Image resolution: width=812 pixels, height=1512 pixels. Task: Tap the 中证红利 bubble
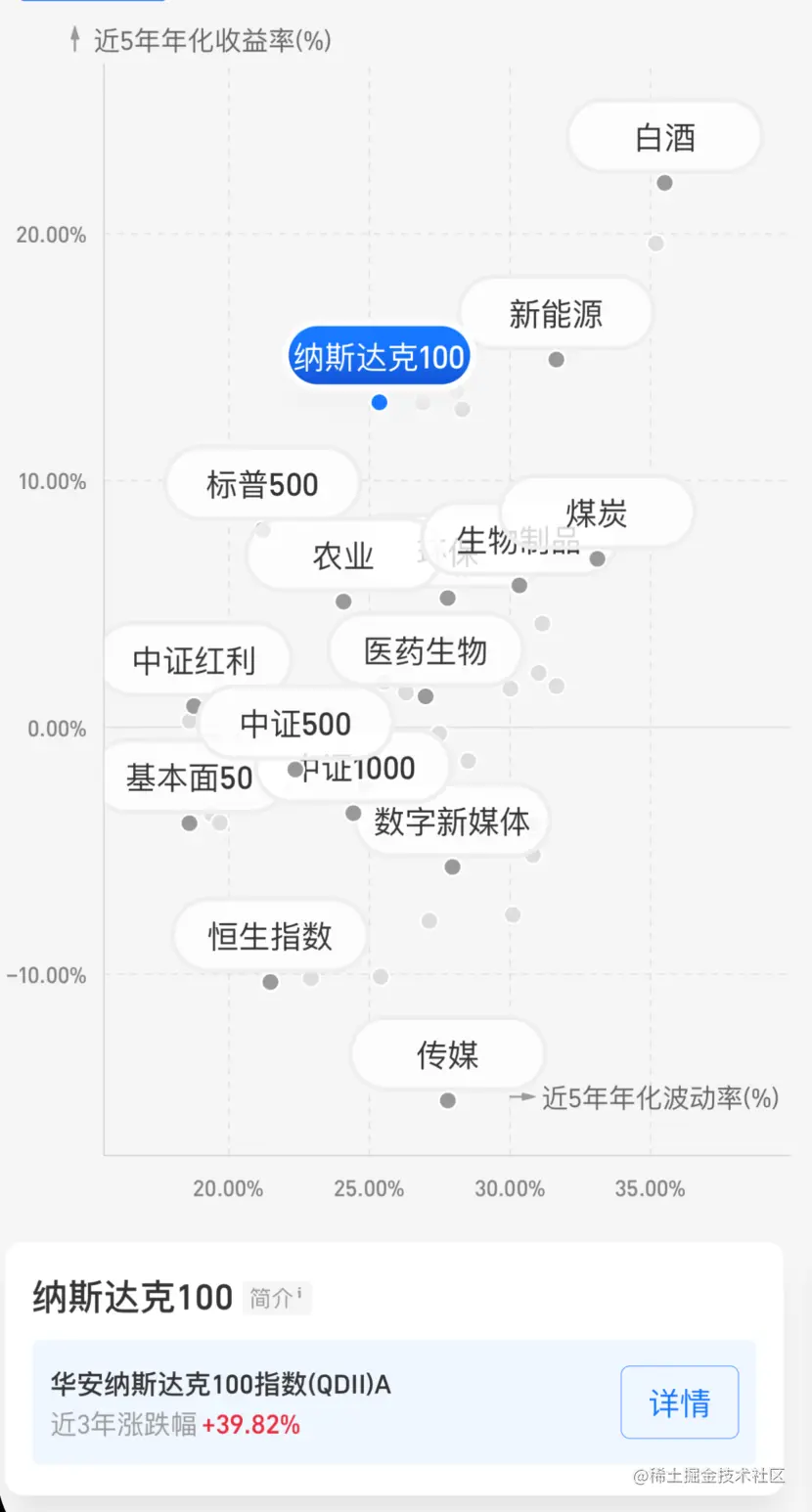(194, 661)
